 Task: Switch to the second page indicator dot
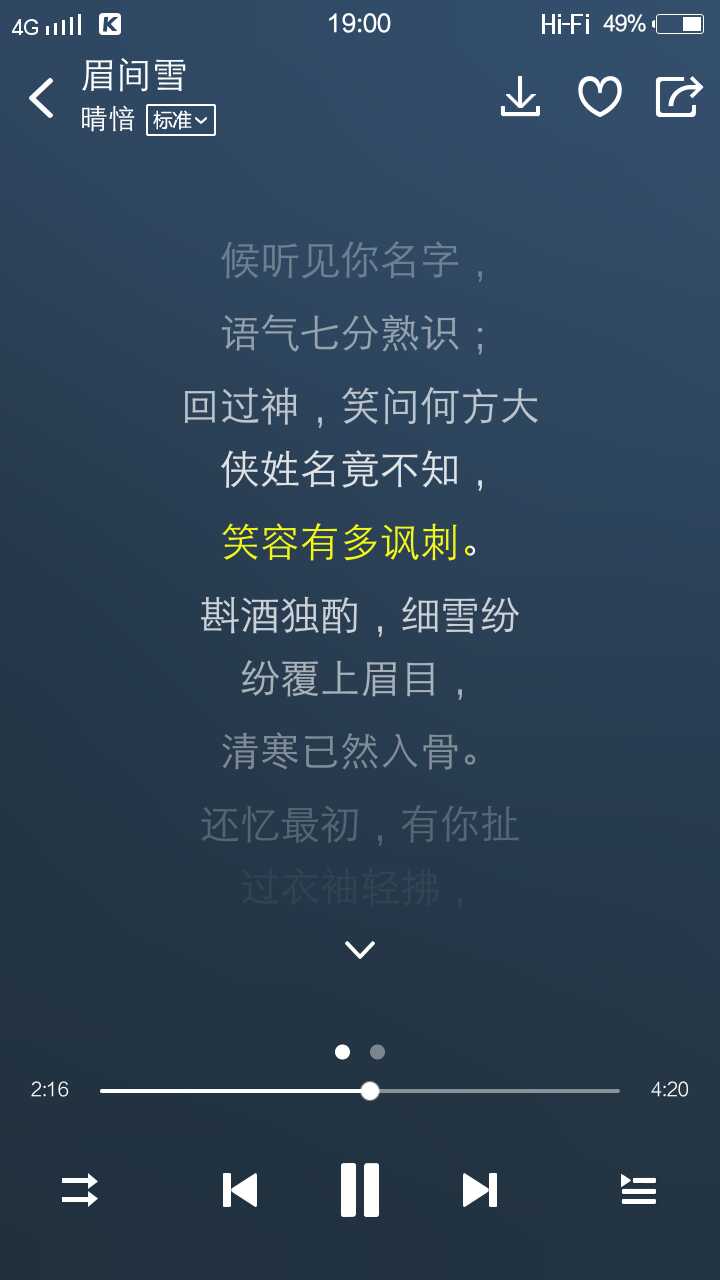click(377, 1052)
